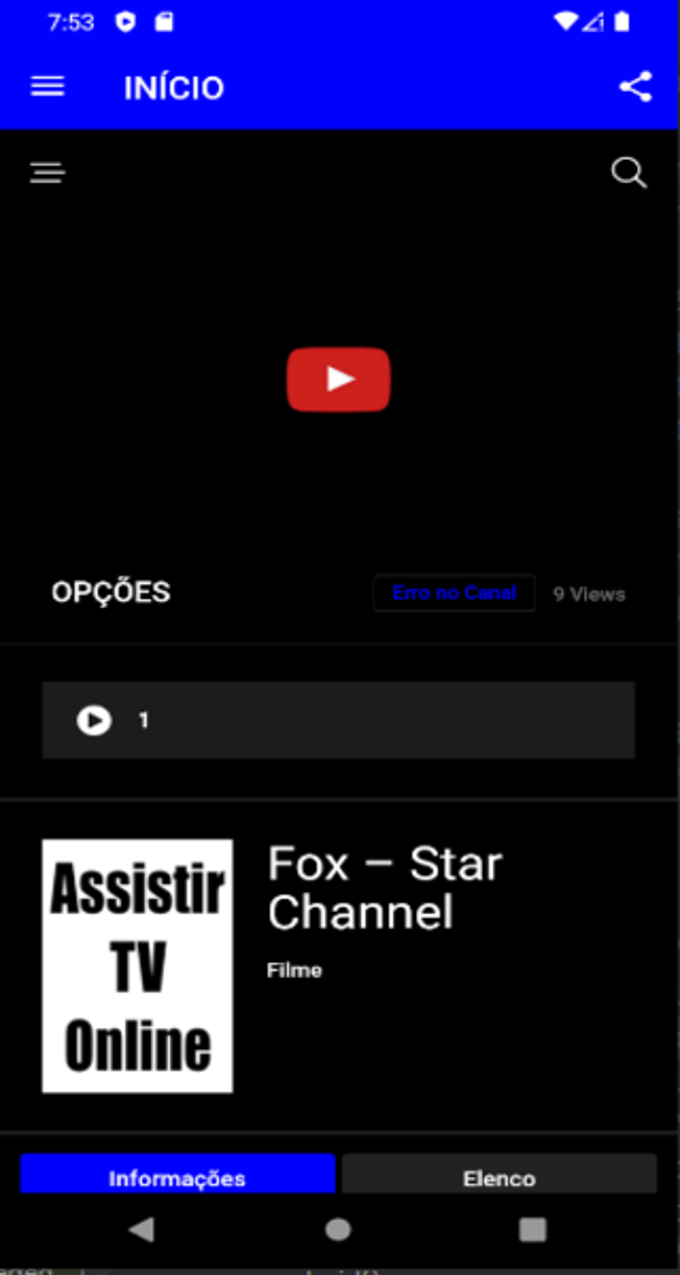Open the main drawer menu in blue bar
Screen dimensions: 680x1275
[47, 87]
